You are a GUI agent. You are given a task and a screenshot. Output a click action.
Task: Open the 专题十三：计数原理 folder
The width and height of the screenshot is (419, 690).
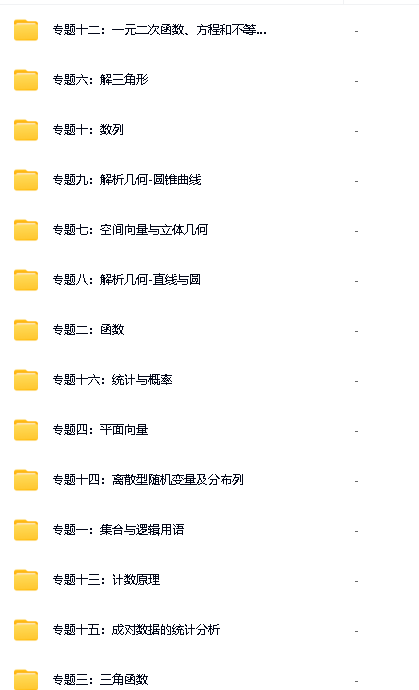[106, 580]
